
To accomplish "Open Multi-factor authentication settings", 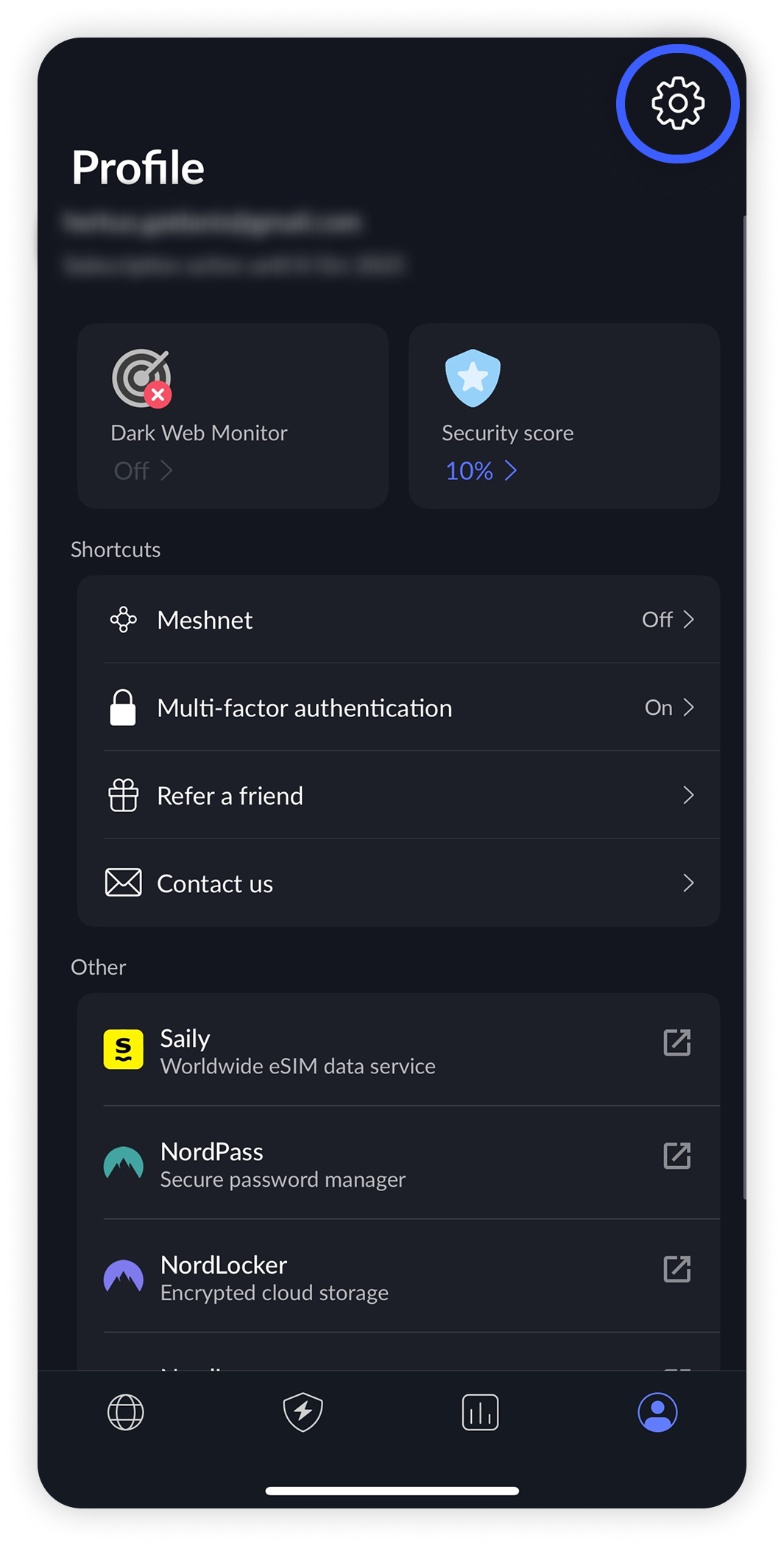I will (398, 707).
